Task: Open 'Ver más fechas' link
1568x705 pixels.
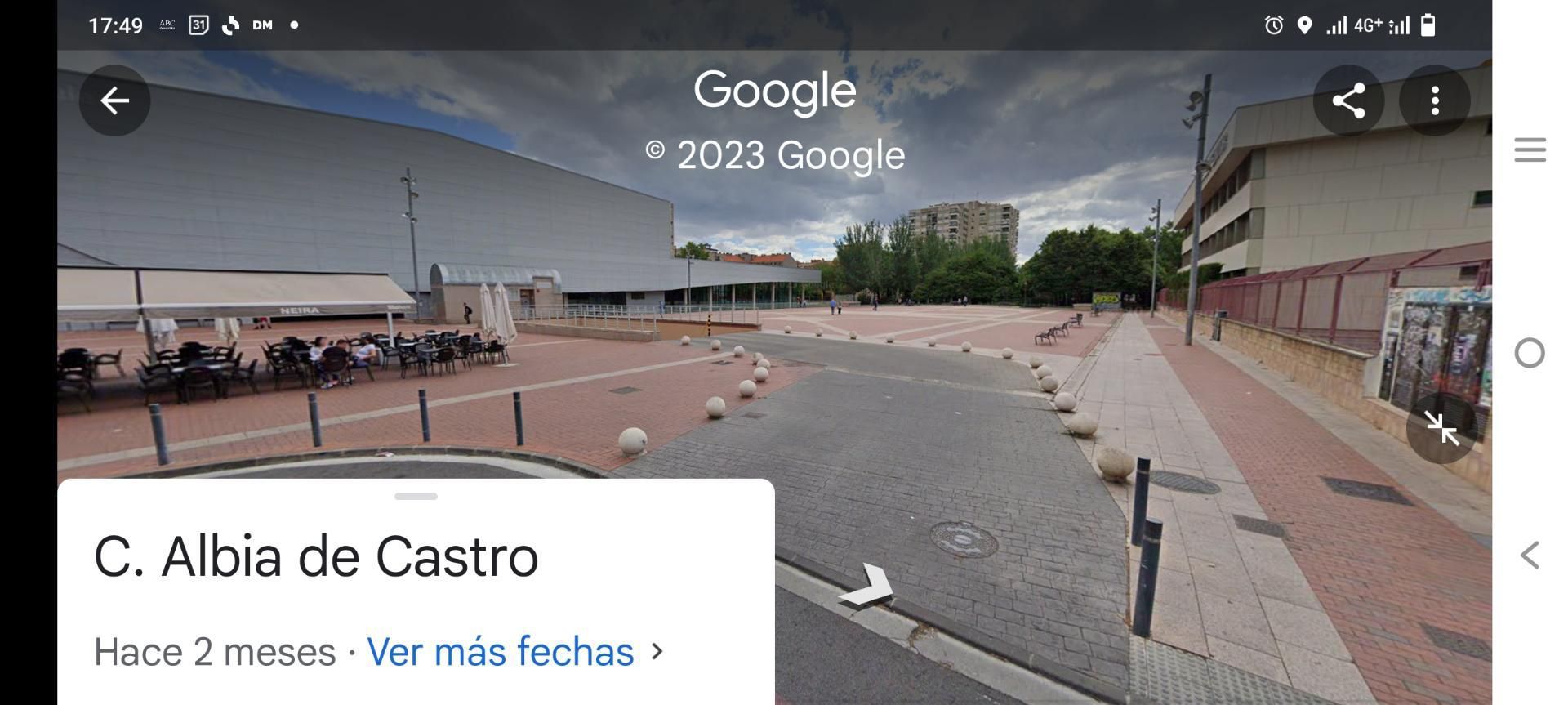Action: [500, 652]
